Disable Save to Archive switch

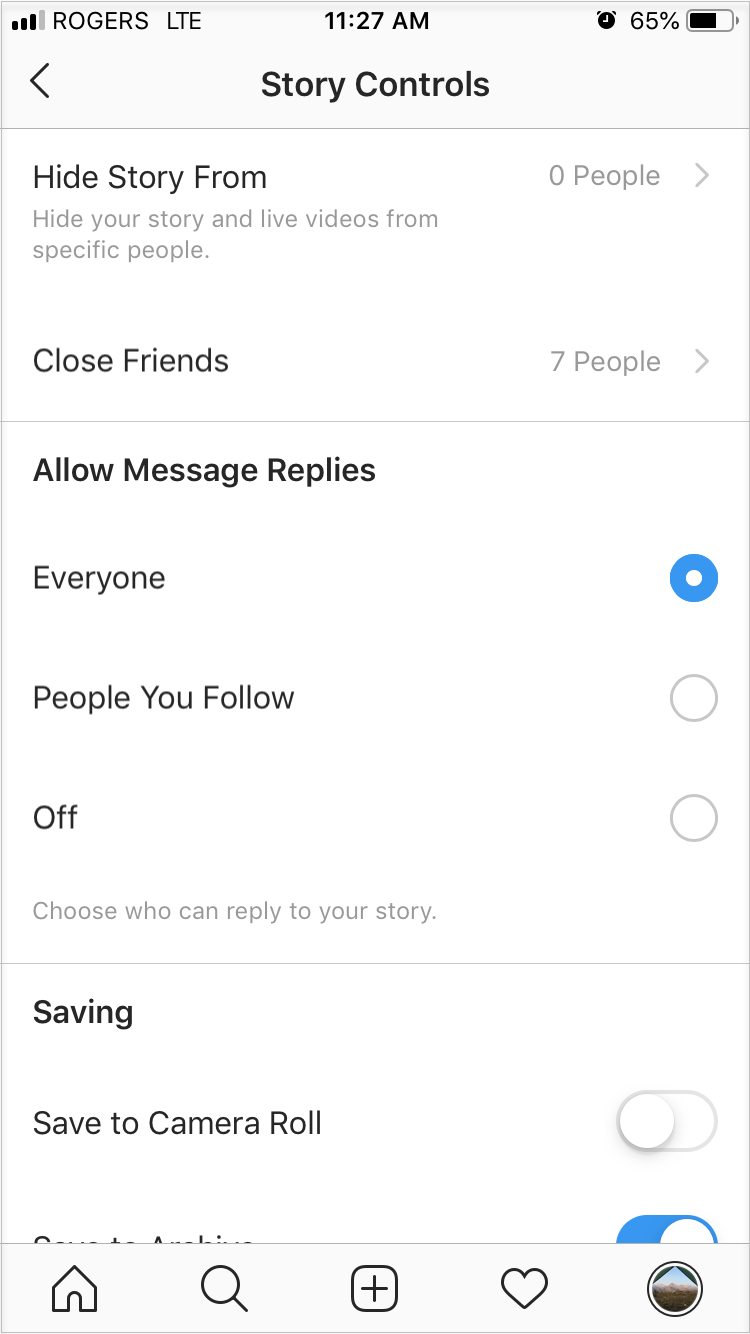pos(667,1231)
